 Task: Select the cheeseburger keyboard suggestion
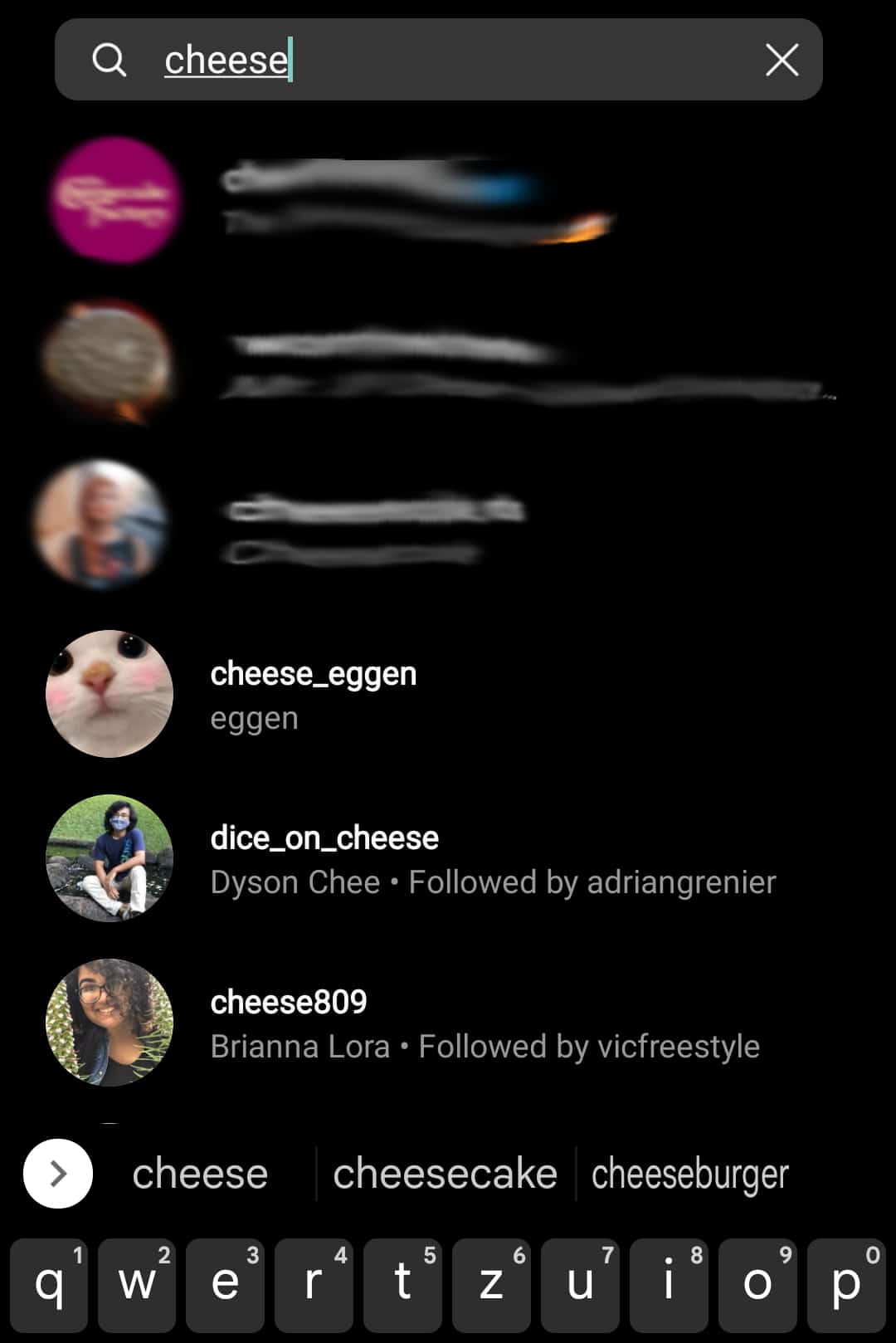(689, 1174)
